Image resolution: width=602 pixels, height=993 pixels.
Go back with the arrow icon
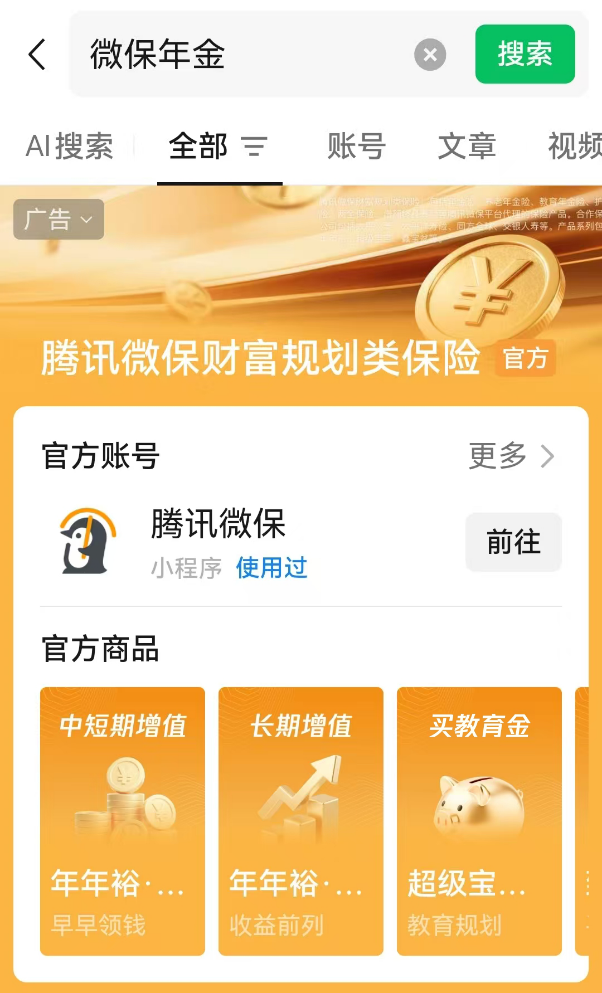[37, 54]
